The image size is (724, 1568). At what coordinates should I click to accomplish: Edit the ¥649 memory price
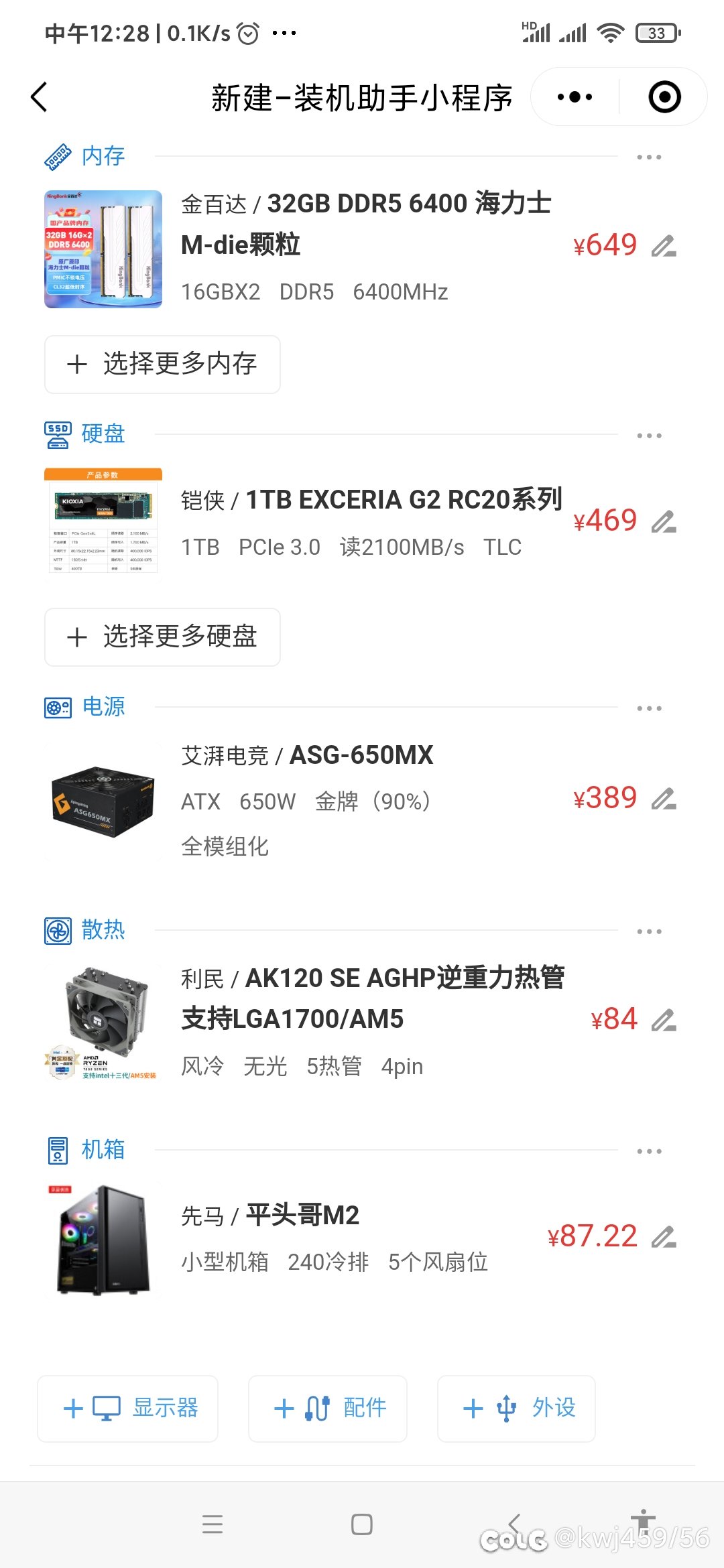point(664,246)
